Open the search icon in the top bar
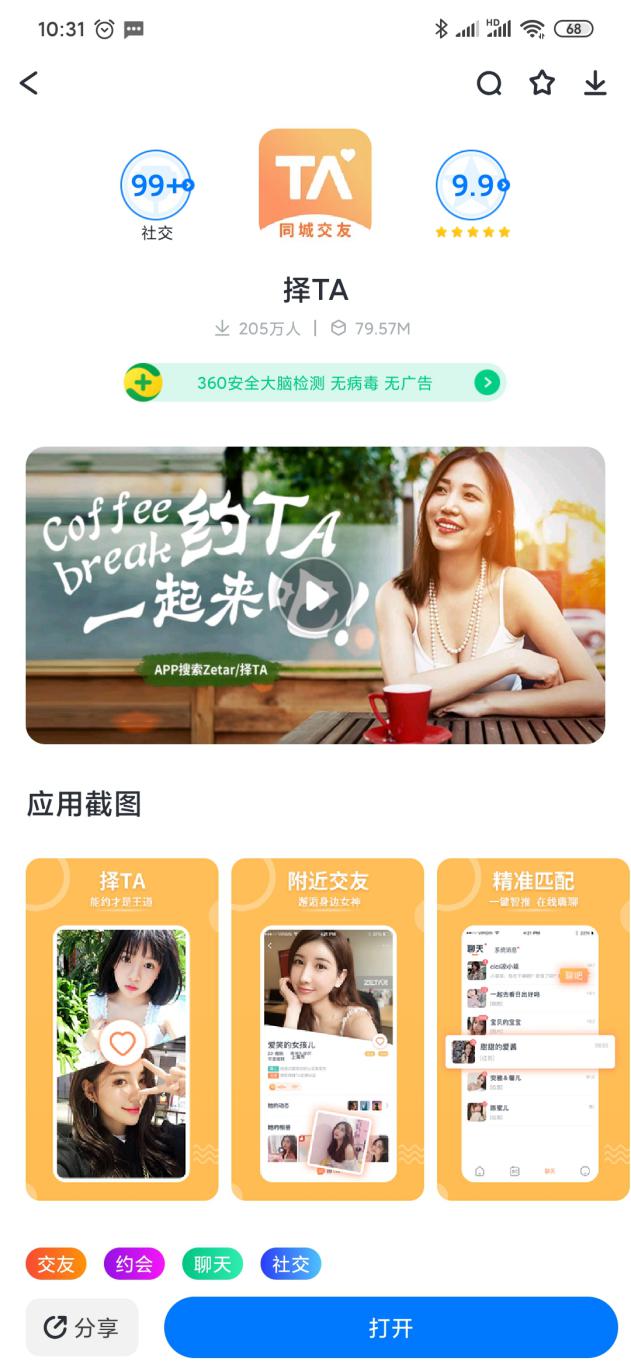This screenshot has height=1368, width=631. [x=489, y=84]
